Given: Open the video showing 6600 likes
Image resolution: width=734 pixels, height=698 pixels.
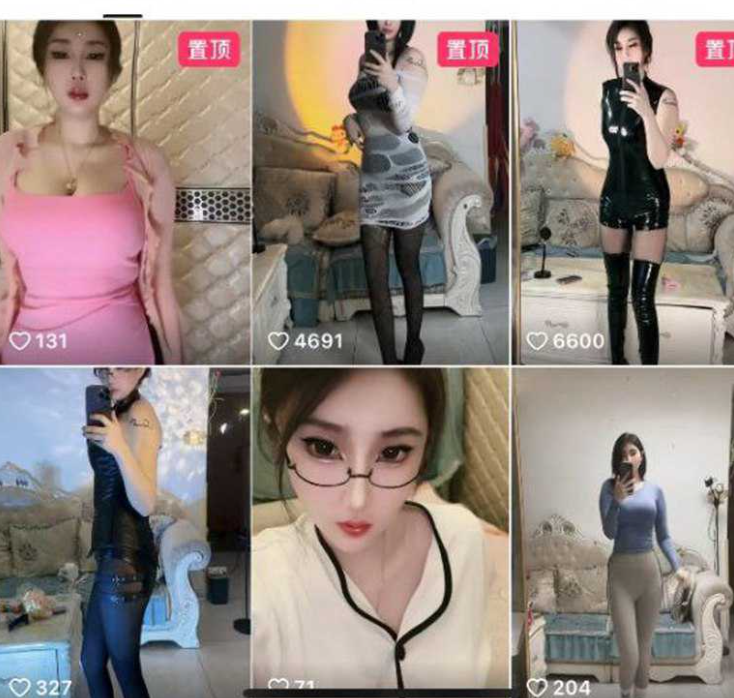Looking at the screenshot, I should [x=625, y=190].
